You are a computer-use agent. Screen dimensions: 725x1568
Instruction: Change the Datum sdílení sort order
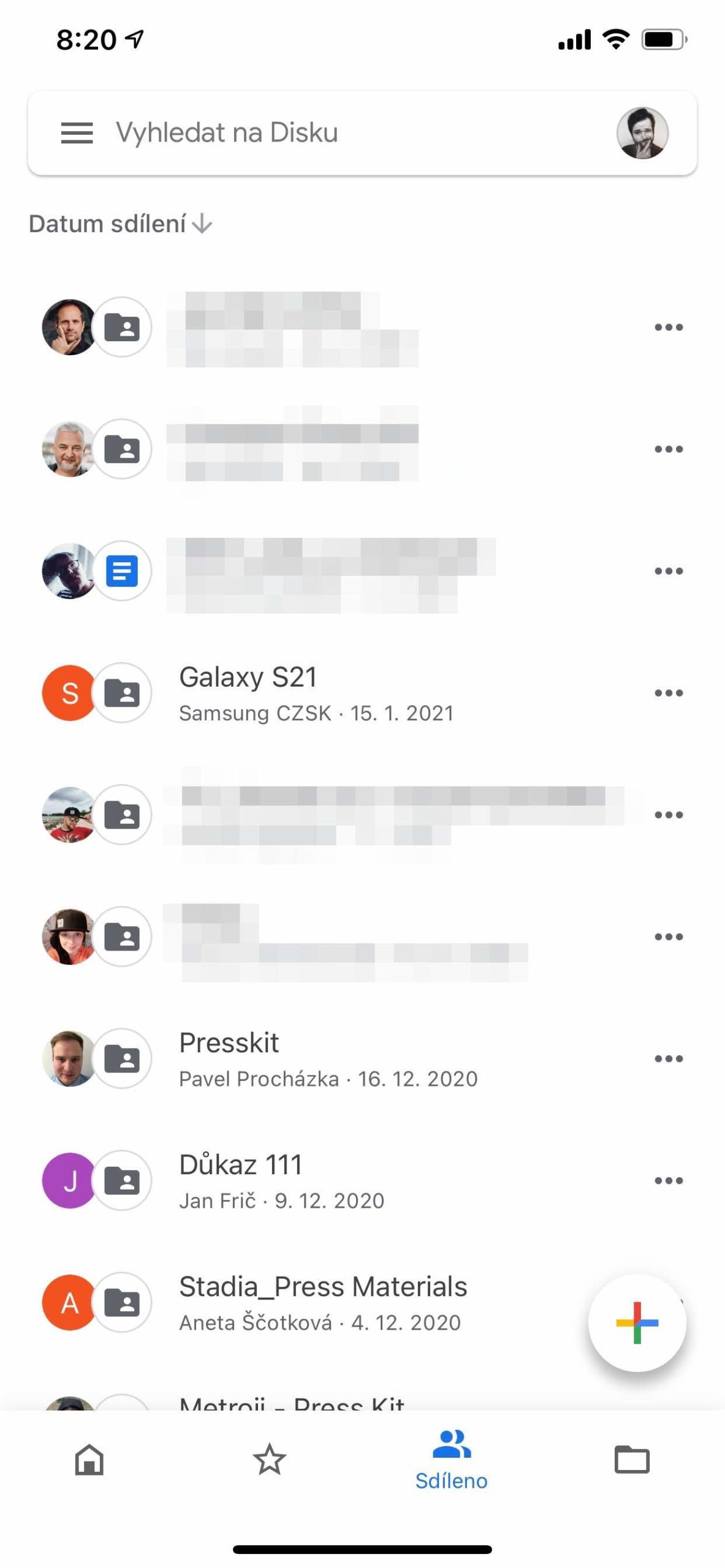120,224
